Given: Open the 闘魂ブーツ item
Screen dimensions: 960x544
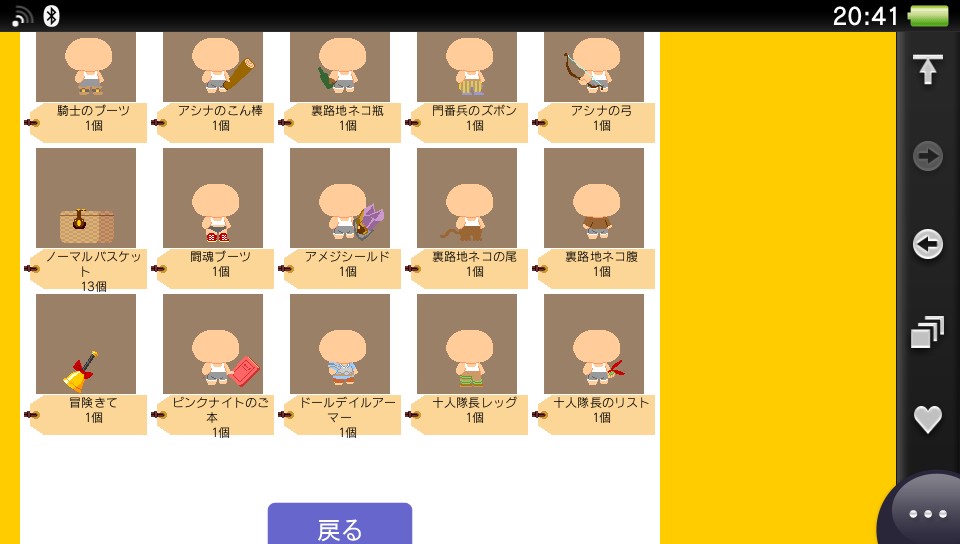Looking at the screenshot, I should pyautogui.click(x=213, y=198).
